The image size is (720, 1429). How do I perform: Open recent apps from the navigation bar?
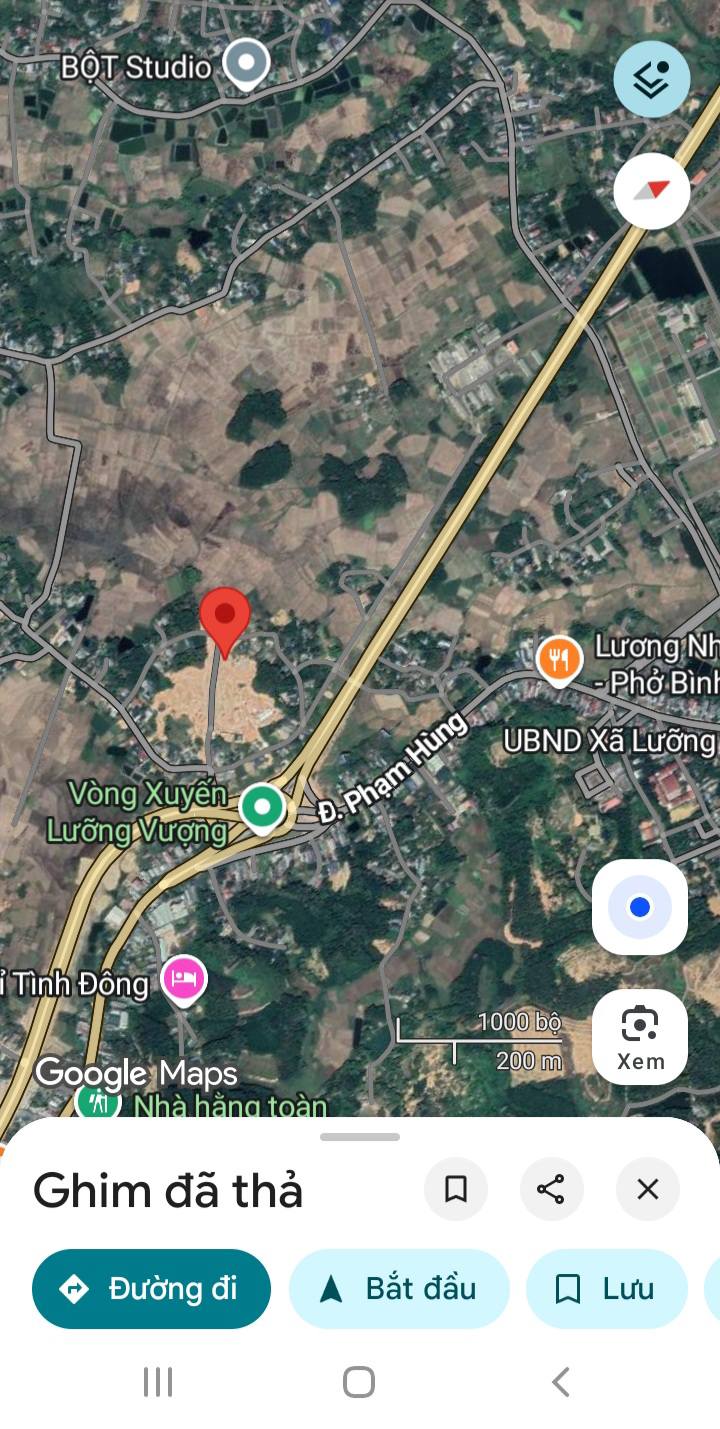(158, 1382)
